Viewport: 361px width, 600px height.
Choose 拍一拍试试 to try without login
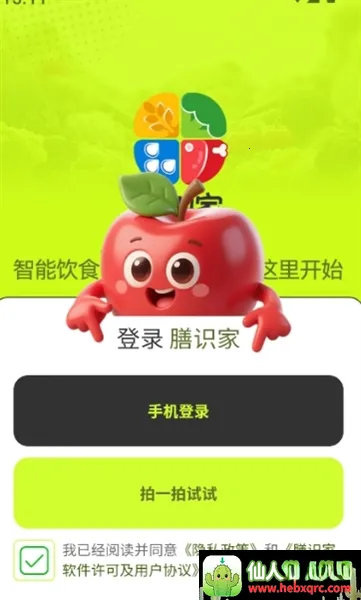178,493
